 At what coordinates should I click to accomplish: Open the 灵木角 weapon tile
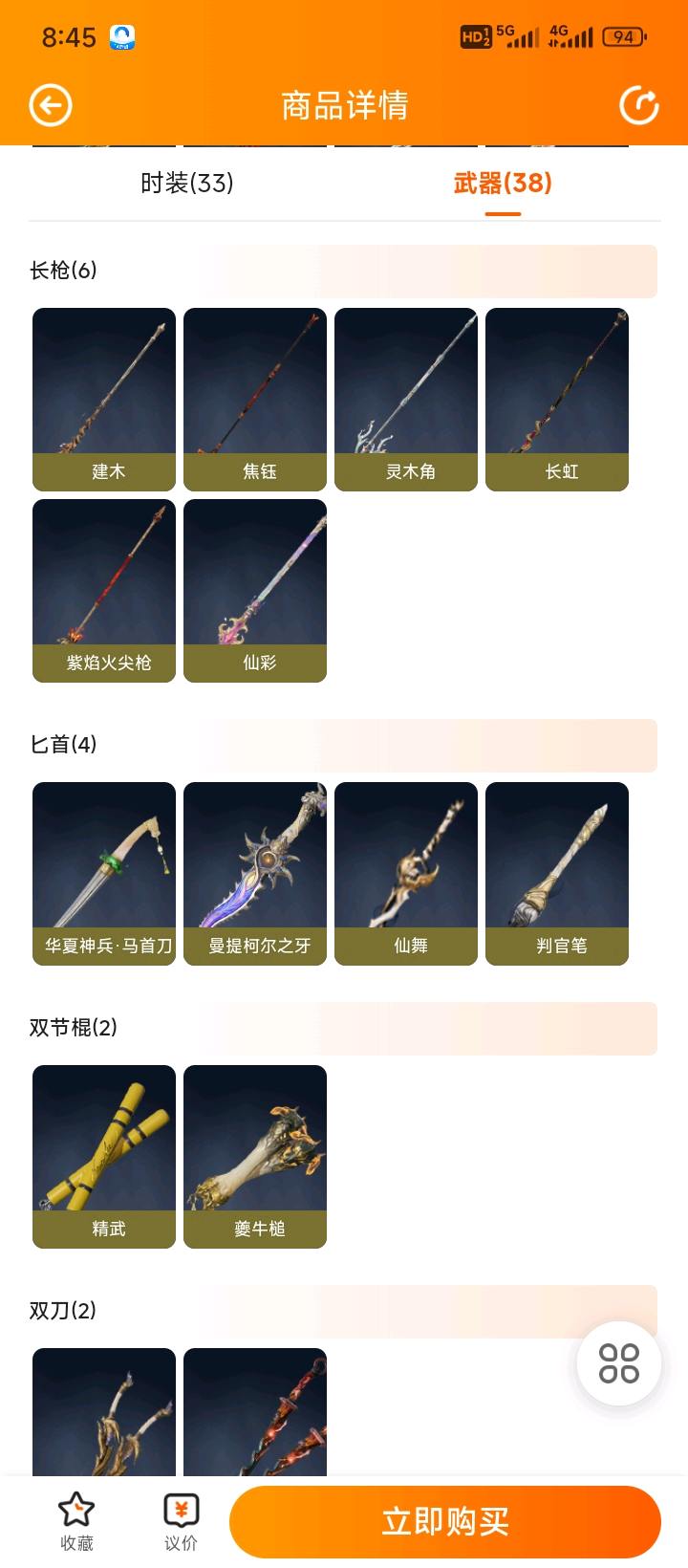point(406,399)
